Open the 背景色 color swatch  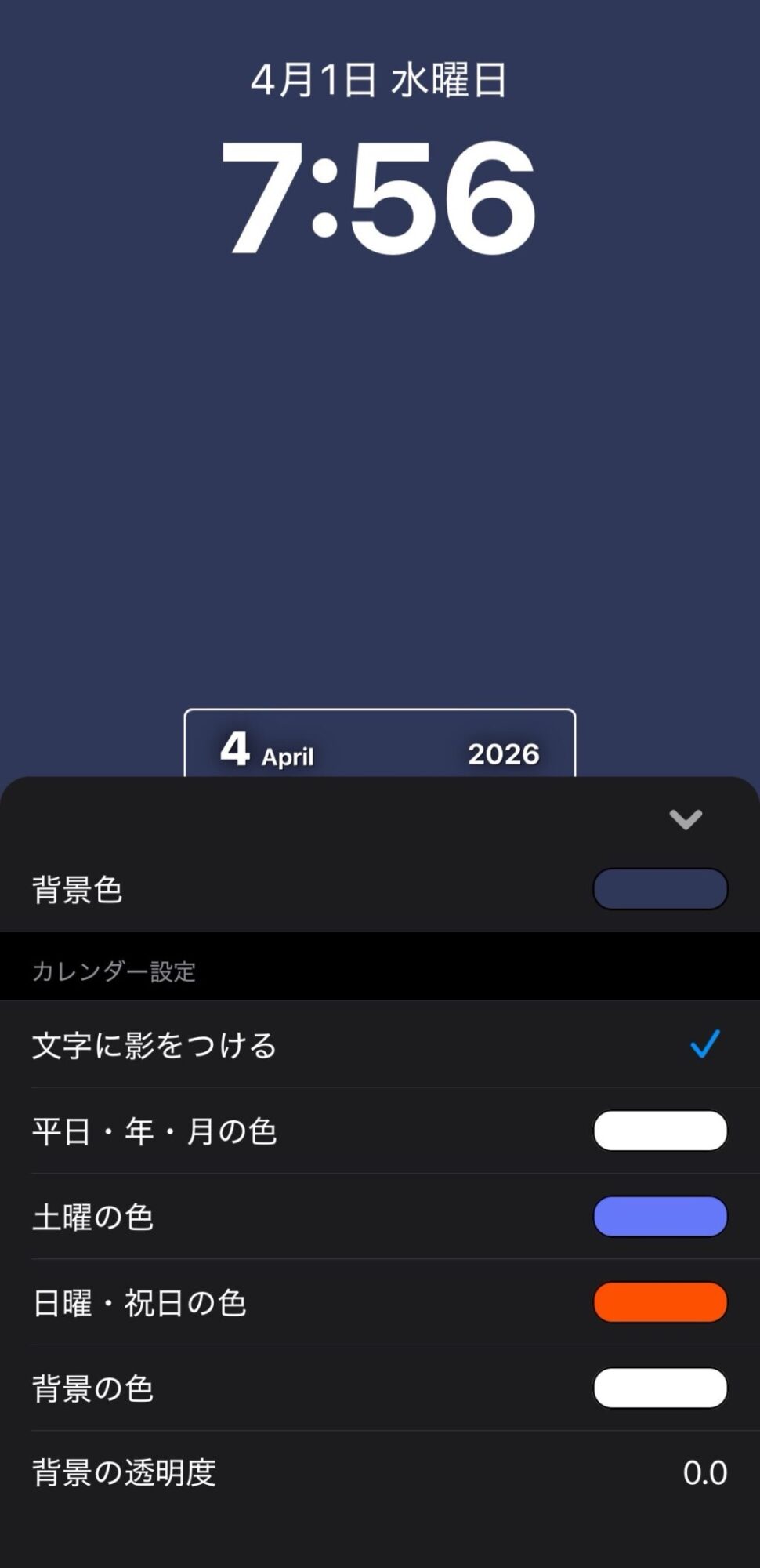[x=660, y=889]
